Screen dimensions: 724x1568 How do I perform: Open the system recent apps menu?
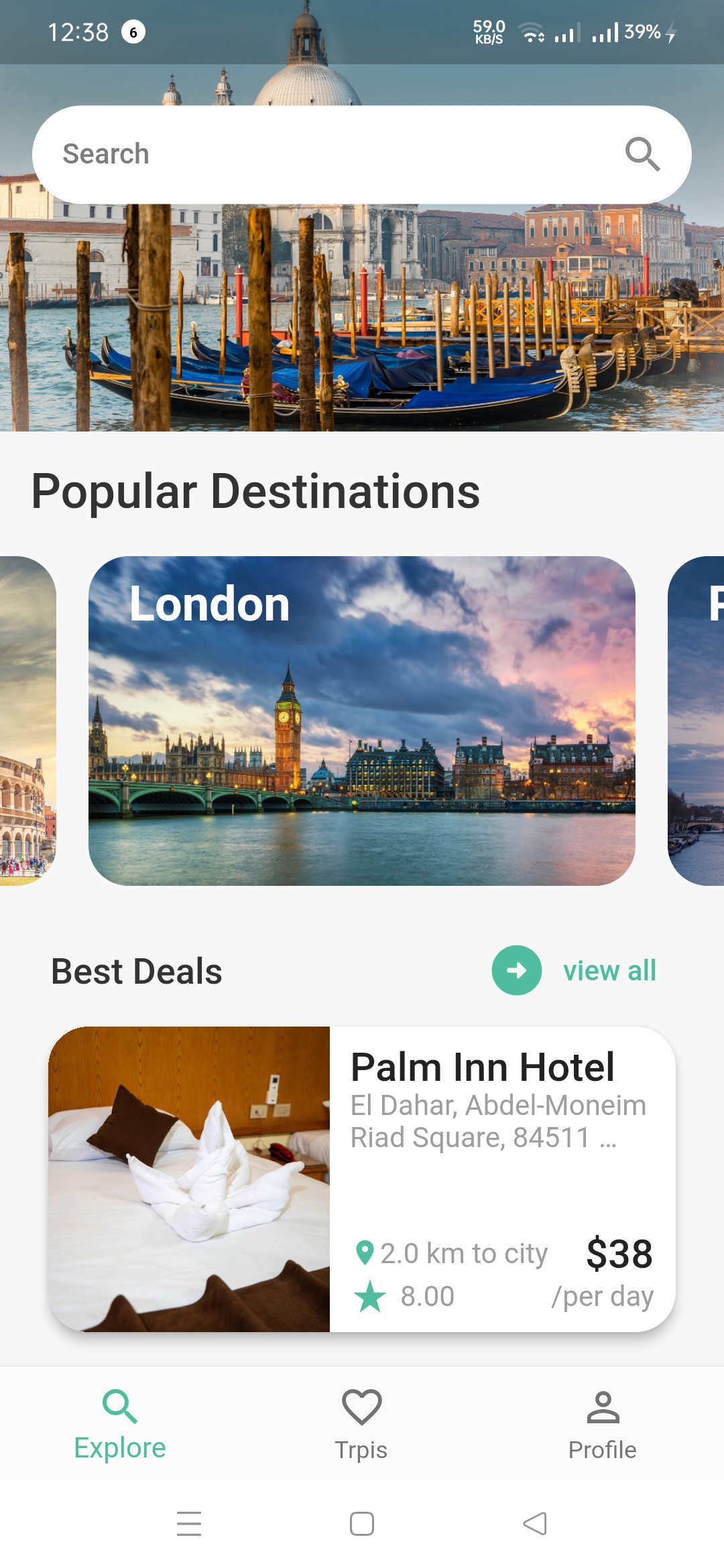[x=189, y=1523]
